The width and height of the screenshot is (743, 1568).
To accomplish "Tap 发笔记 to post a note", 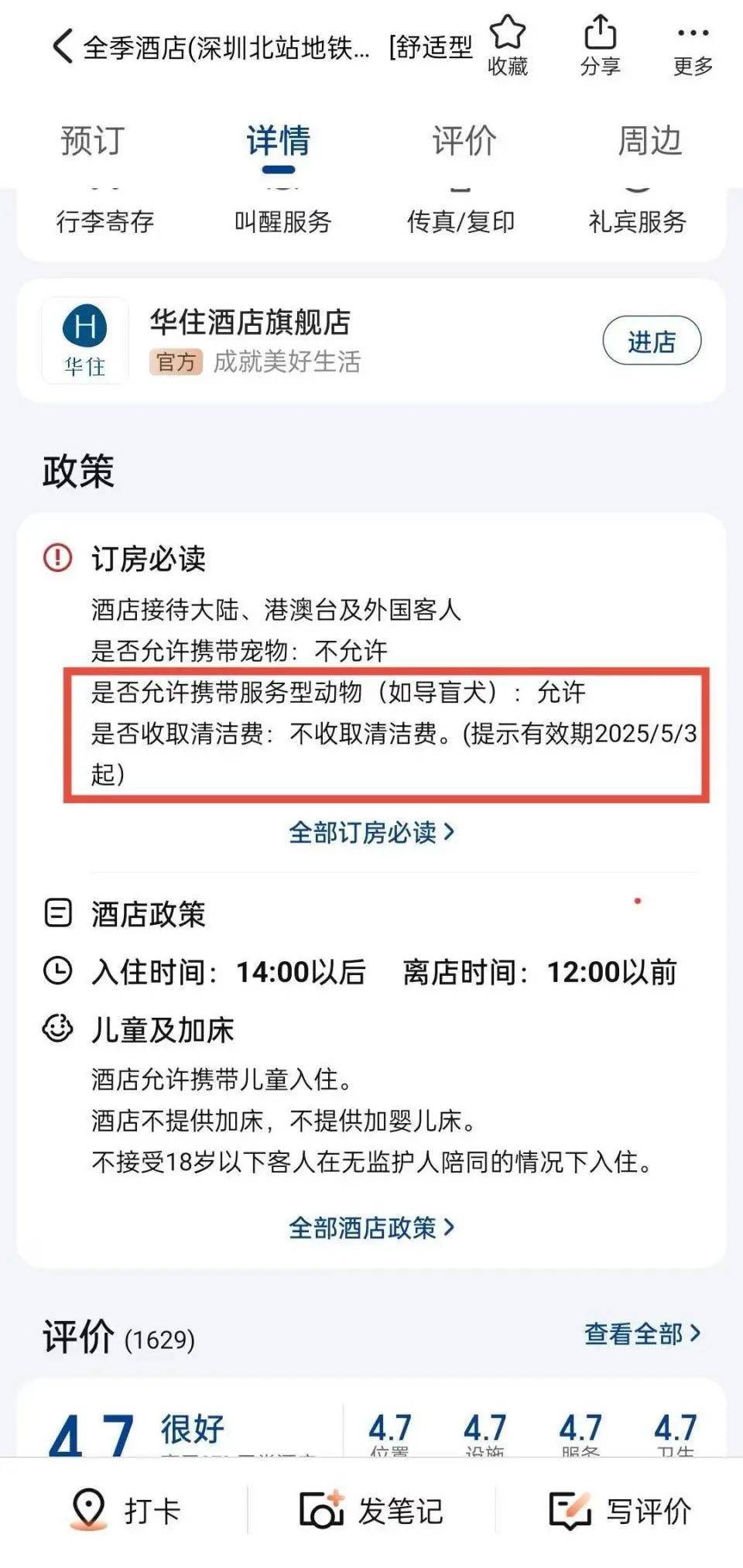I will [371, 1510].
